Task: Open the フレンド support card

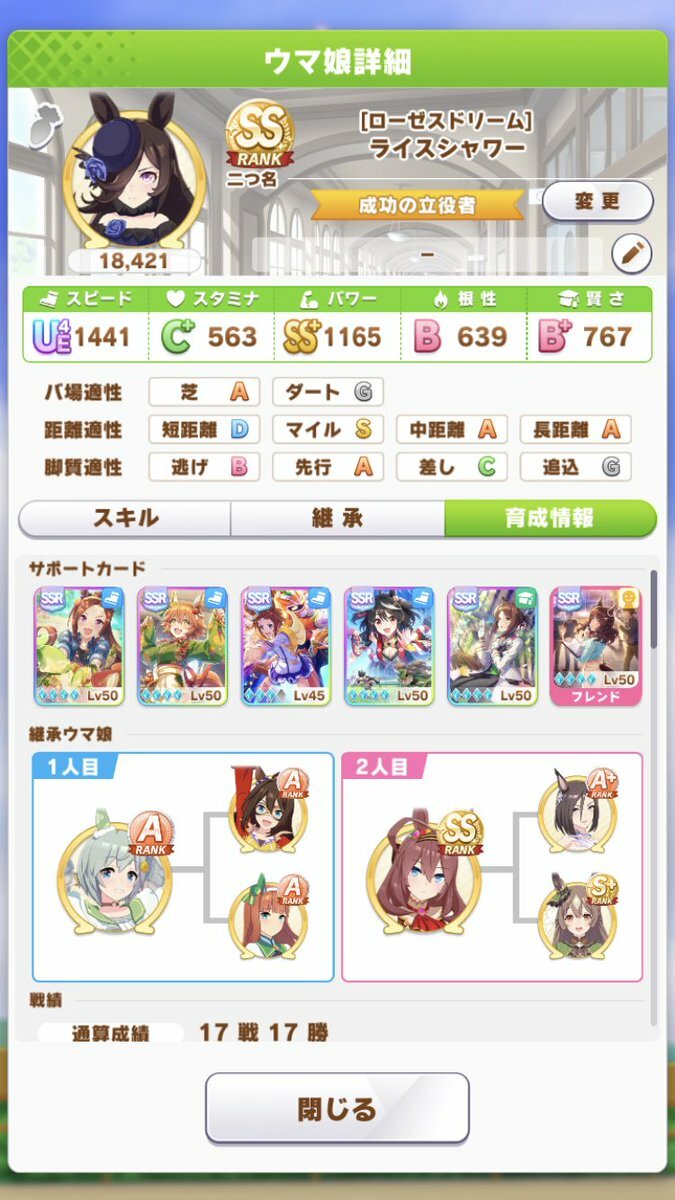Action: pos(596,645)
